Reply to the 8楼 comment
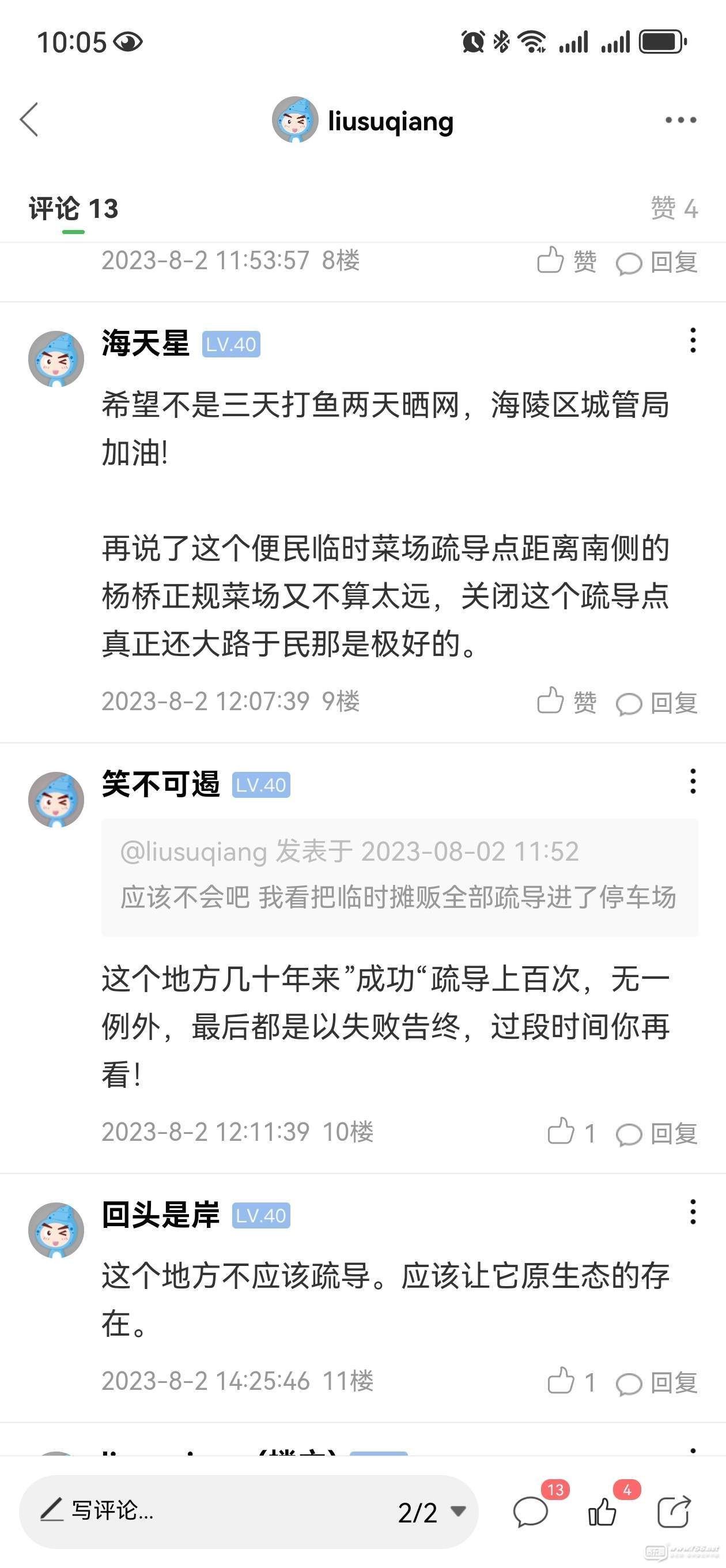Screen dimensions: 726x1568 (657, 261)
